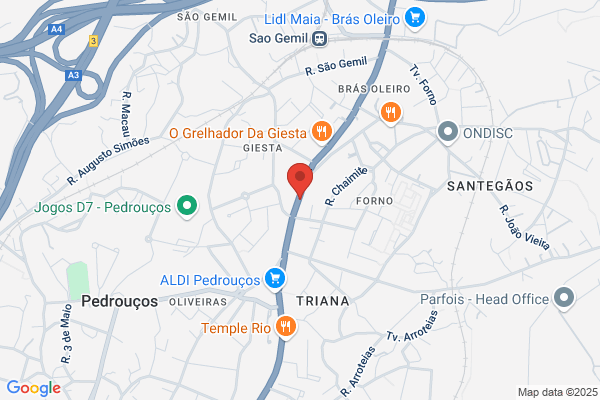Tap the red location pin on the map
Viewport: 600px width, 400px height.
pyautogui.click(x=300, y=180)
